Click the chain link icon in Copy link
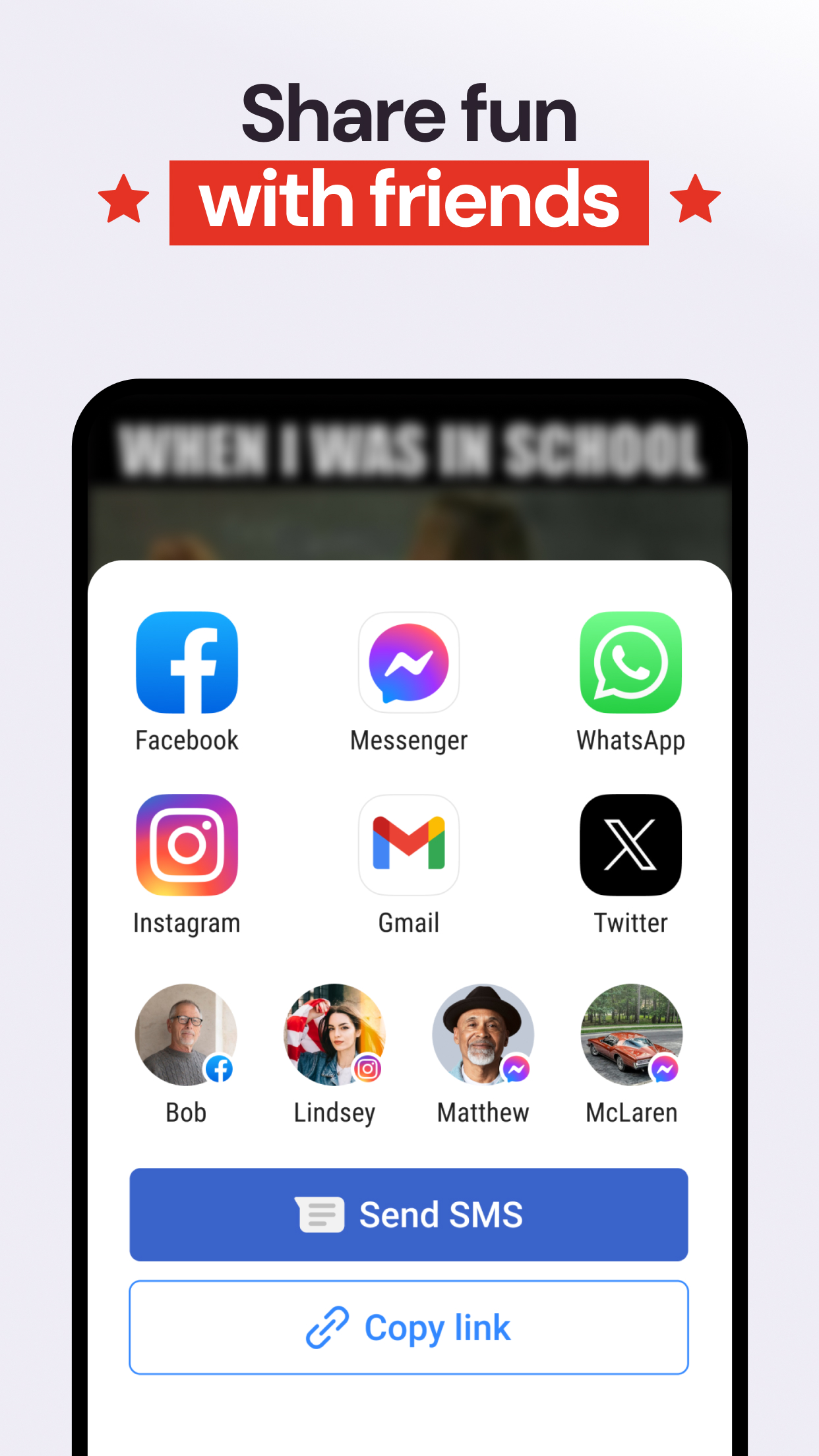This screenshot has height=1456, width=819. point(328,1327)
